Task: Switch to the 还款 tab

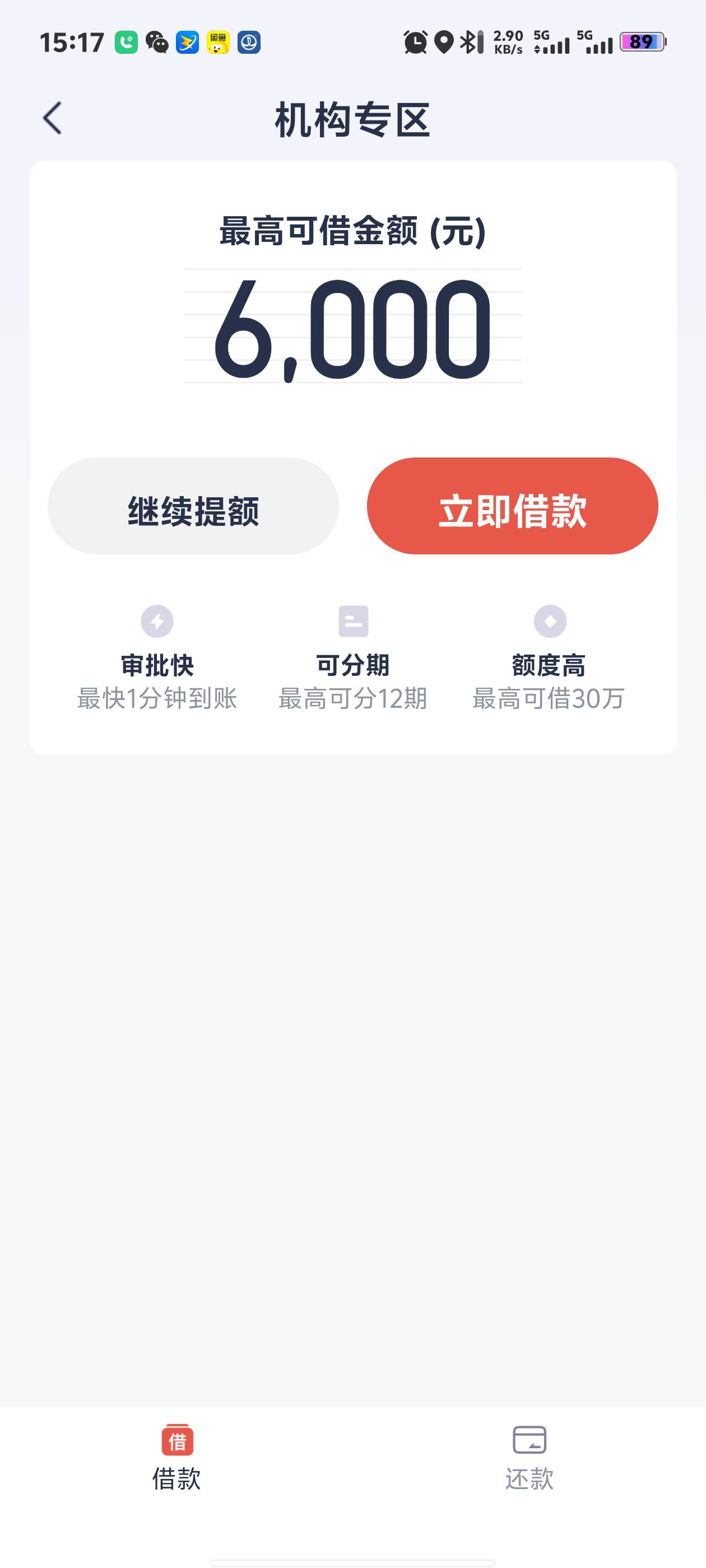Action: tap(529, 1457)
